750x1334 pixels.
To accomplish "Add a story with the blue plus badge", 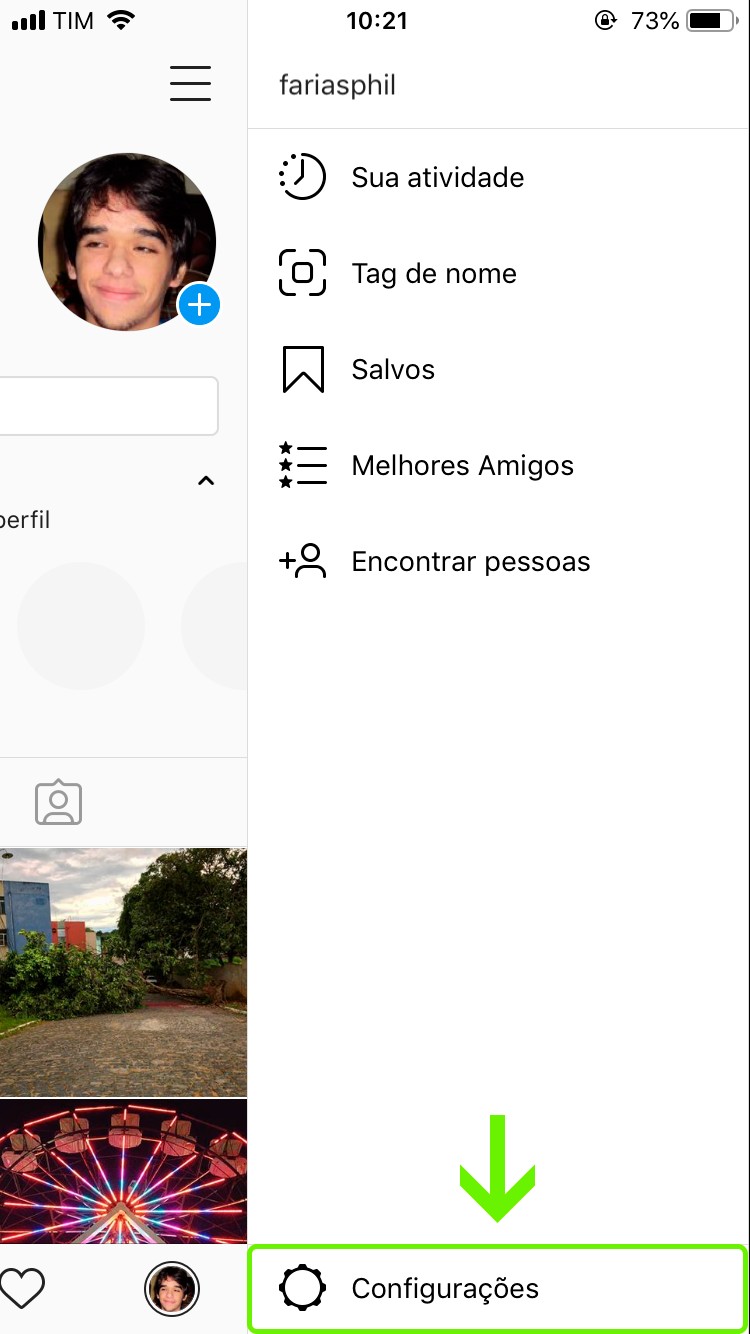I will click(x=199, y=304).
